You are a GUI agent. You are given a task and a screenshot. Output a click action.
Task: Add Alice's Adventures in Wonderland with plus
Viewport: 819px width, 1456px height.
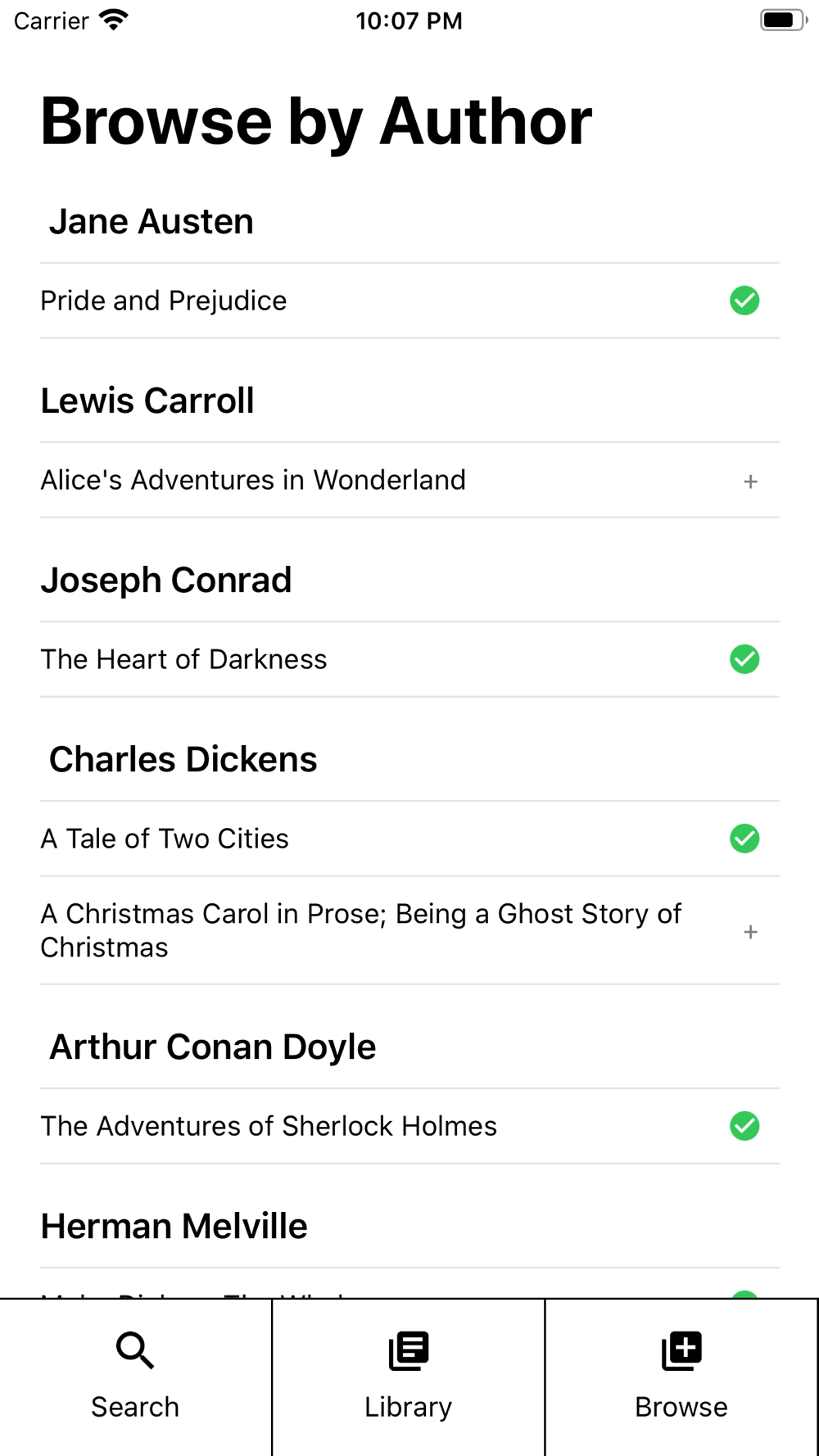point(750,482)
